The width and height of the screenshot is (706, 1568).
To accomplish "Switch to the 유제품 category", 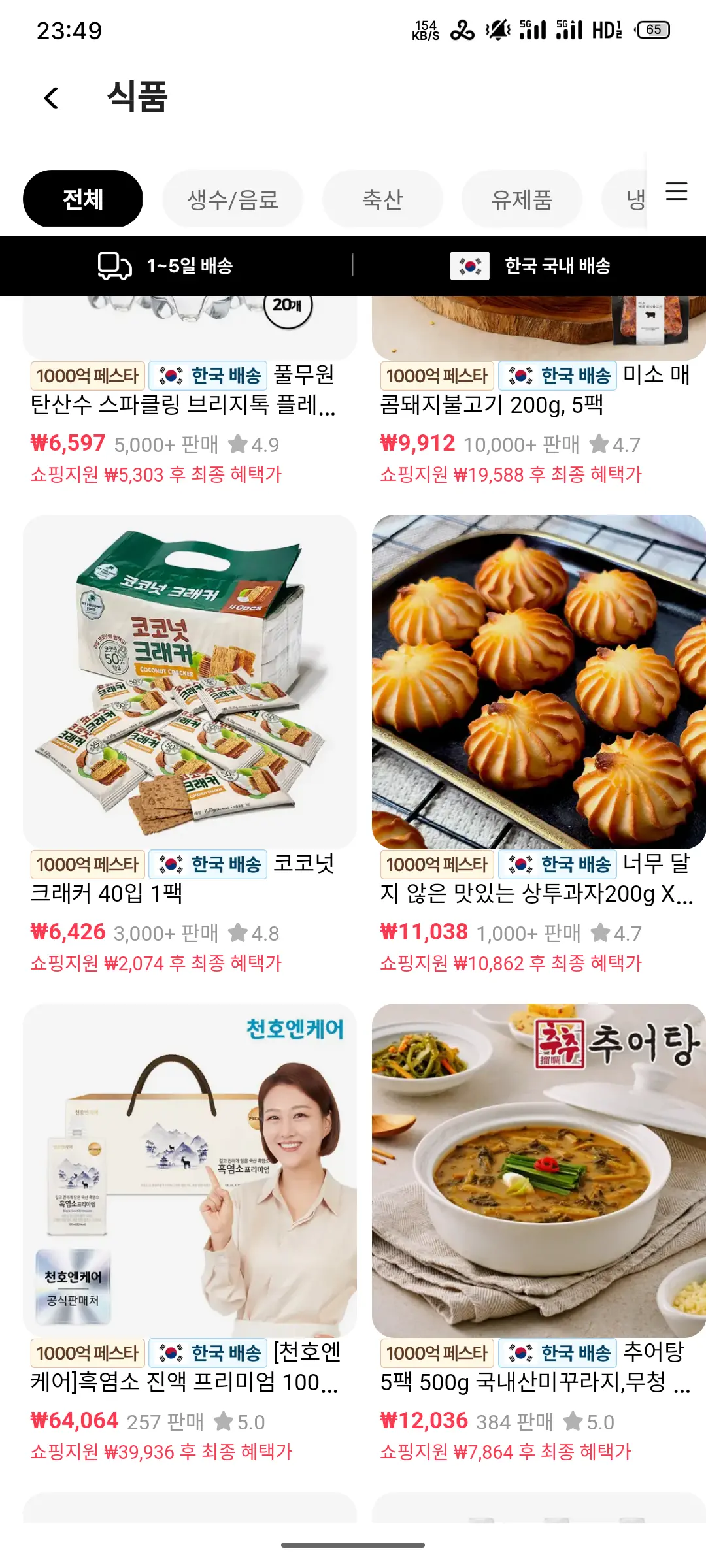I will (522, 199).
